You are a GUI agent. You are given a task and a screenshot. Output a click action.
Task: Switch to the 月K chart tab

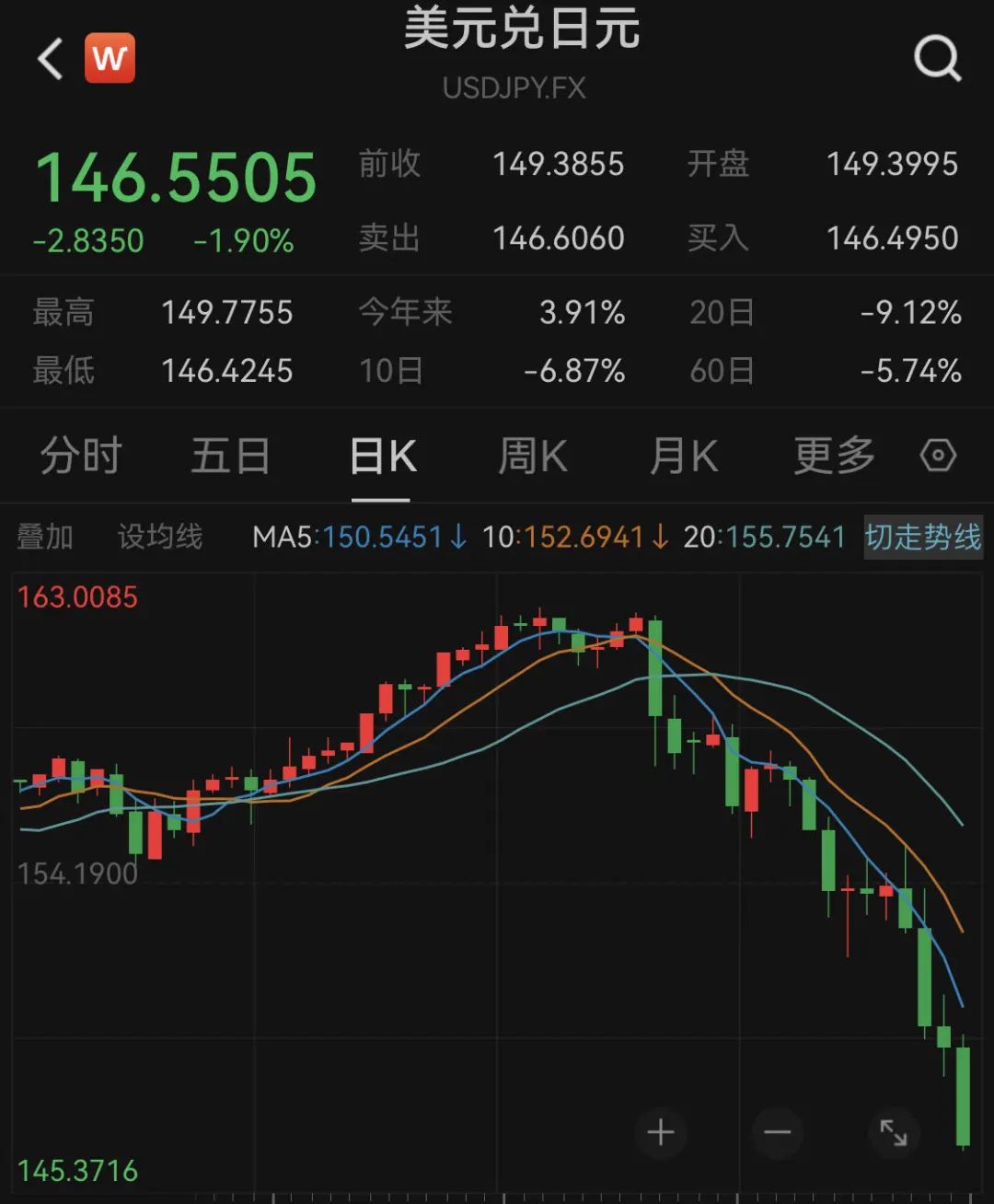(x=683, y=457)
